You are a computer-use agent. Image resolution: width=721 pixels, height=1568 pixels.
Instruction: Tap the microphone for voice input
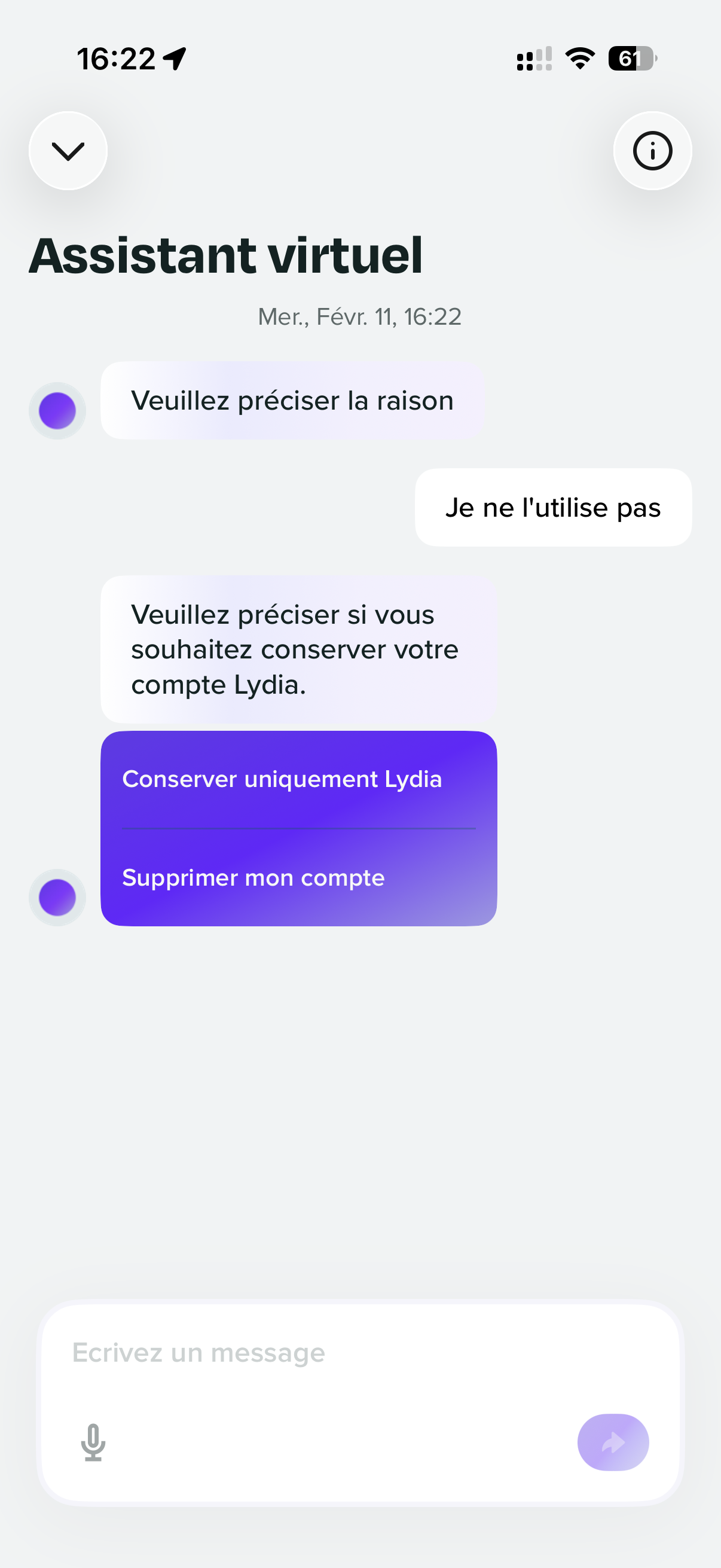93,1442
